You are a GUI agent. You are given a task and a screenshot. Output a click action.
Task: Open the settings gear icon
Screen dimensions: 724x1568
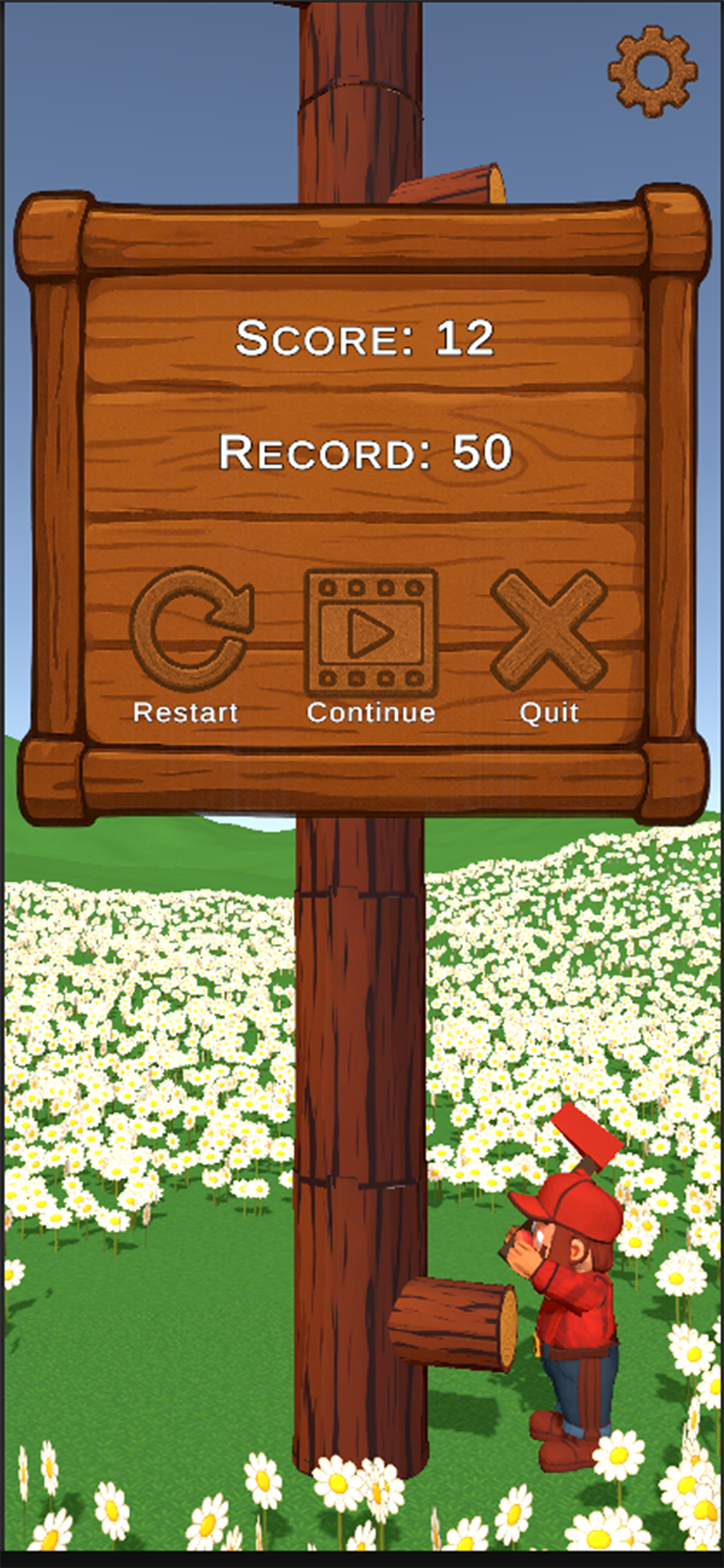(x=653, y=71)
